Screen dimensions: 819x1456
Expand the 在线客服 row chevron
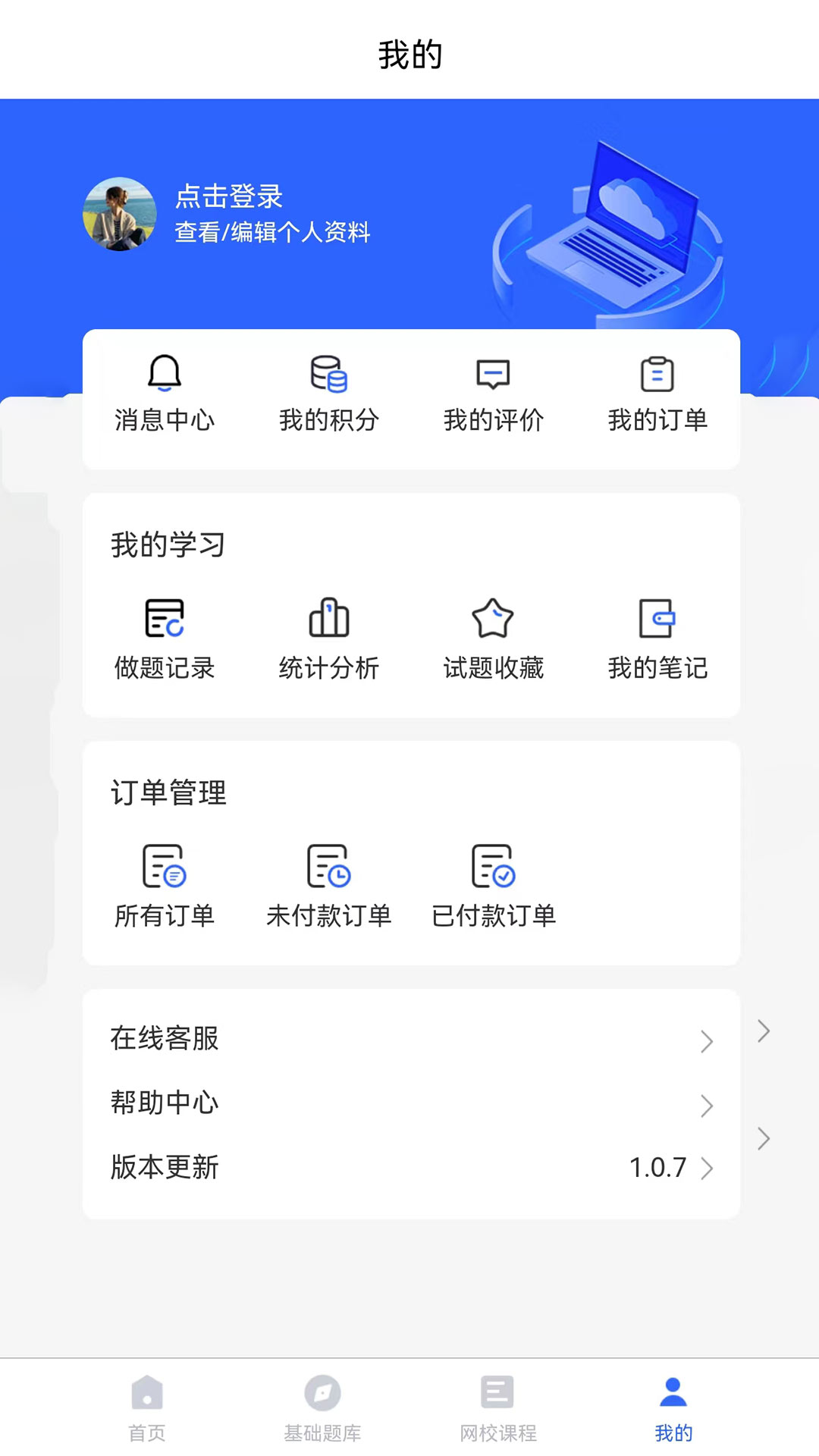click(707, 1040)
